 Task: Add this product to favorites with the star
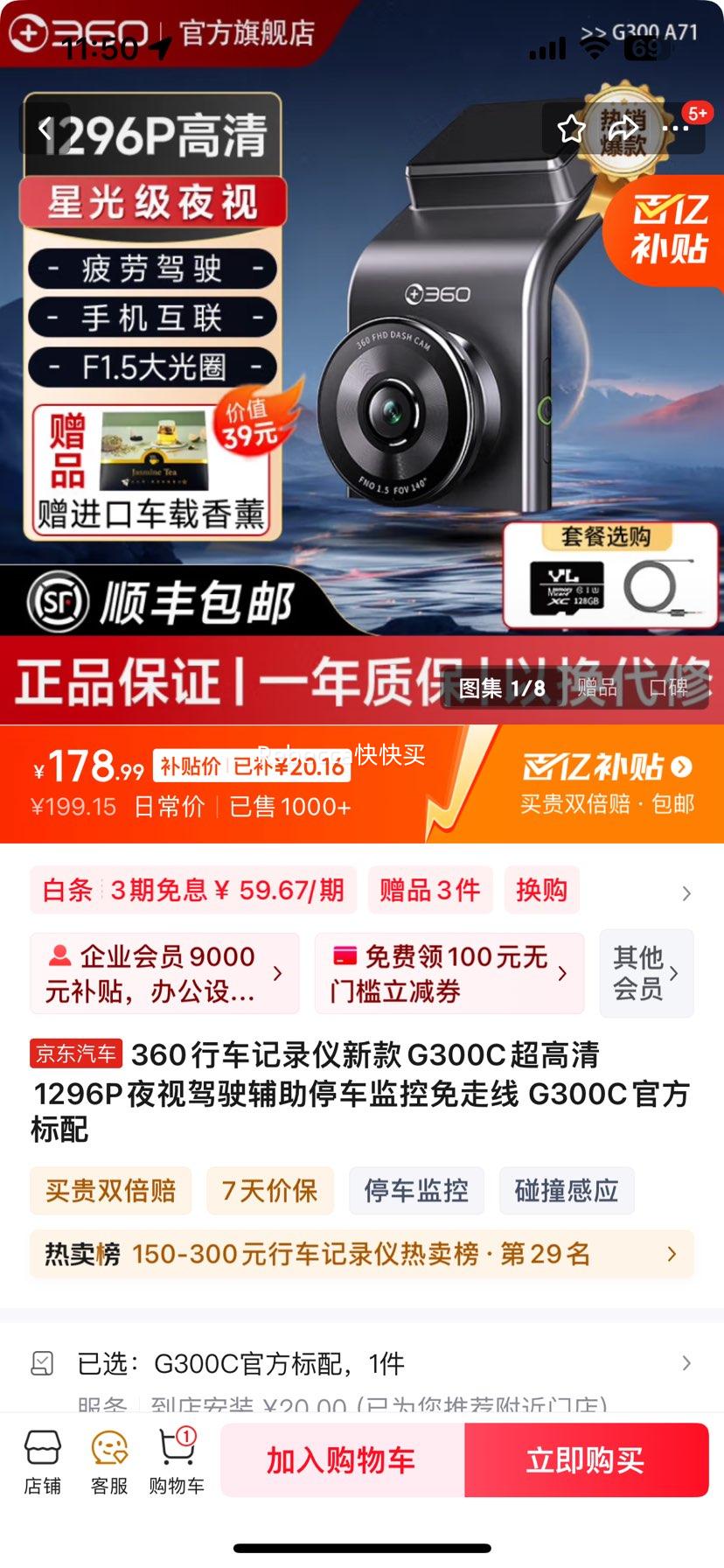click(572, 129)
